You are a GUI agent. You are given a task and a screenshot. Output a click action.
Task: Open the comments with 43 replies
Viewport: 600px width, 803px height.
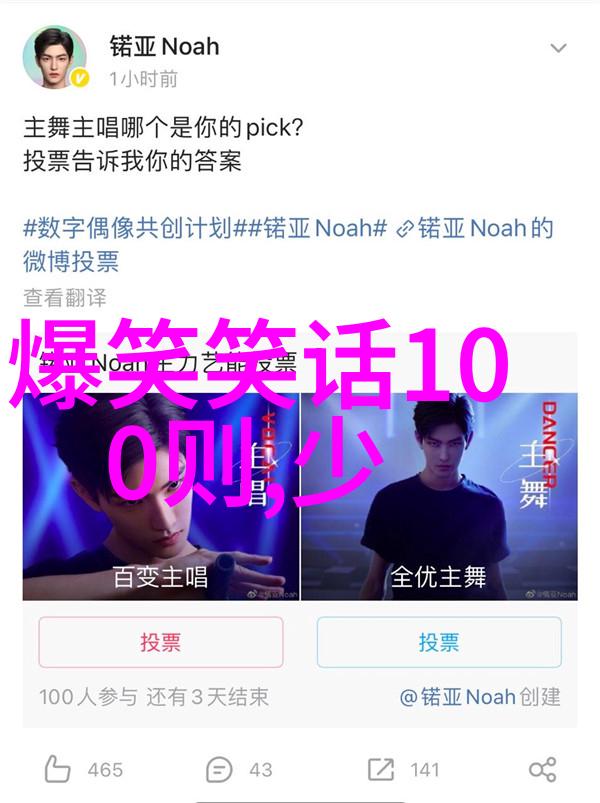240,769
